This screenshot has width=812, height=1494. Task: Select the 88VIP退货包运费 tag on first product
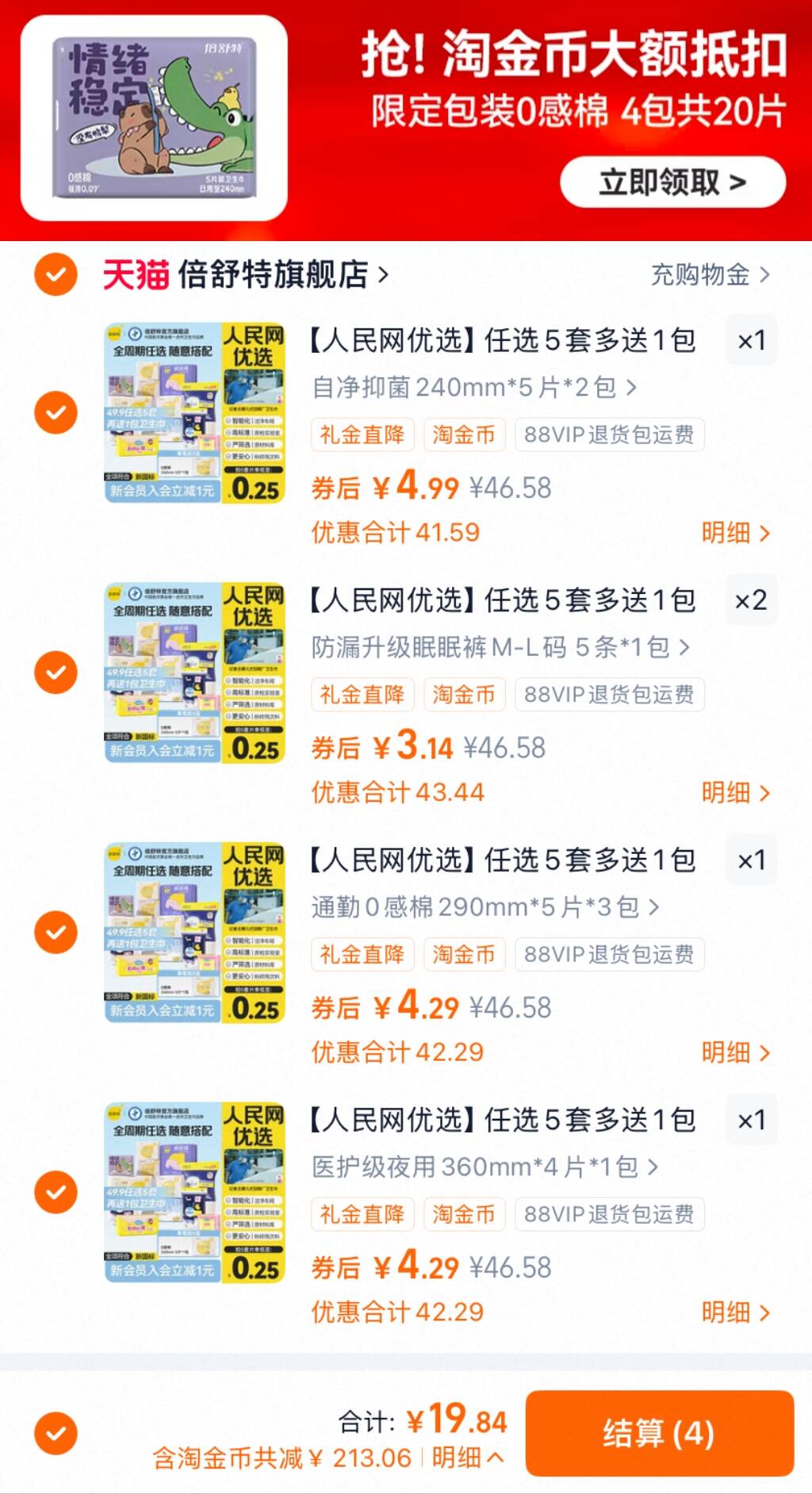(609, 435)
